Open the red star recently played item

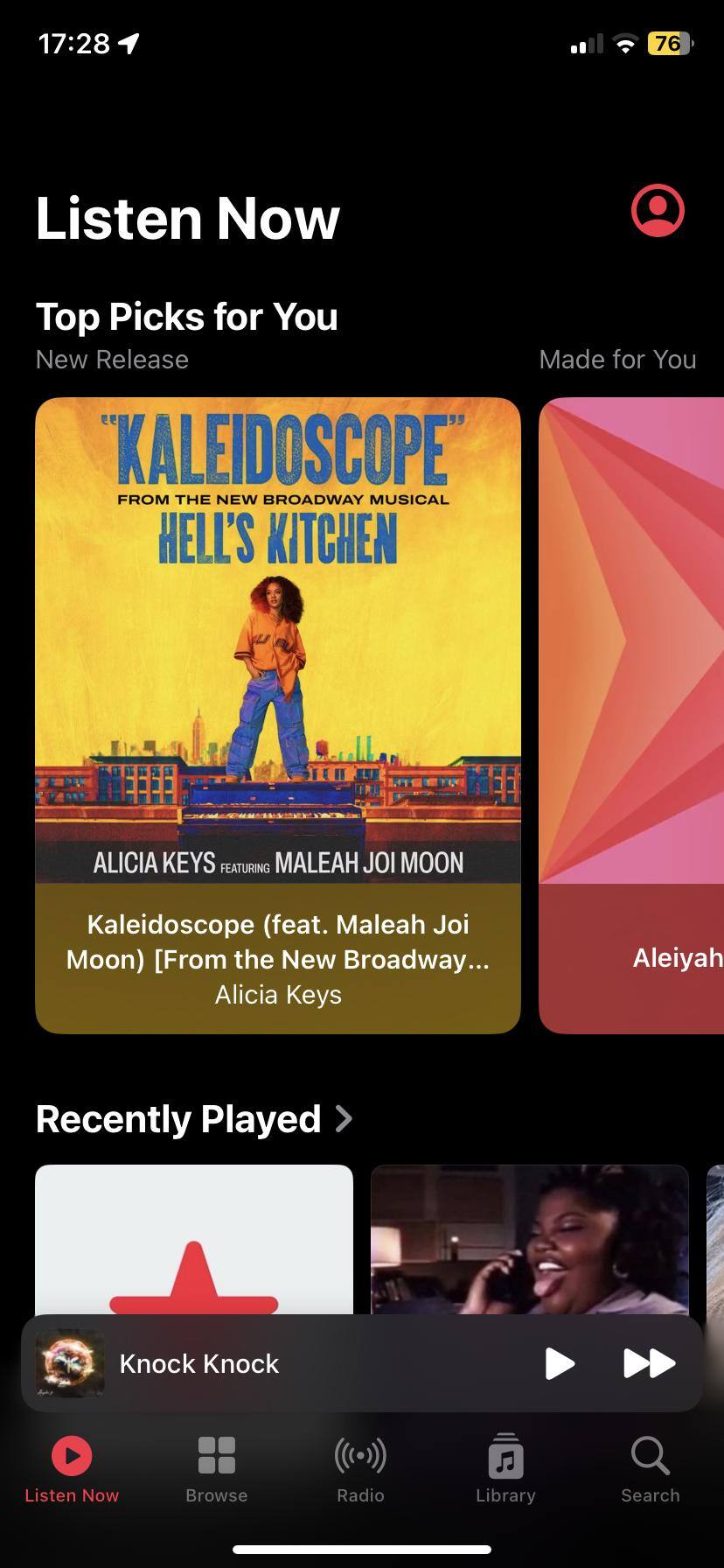point(194,1240)
